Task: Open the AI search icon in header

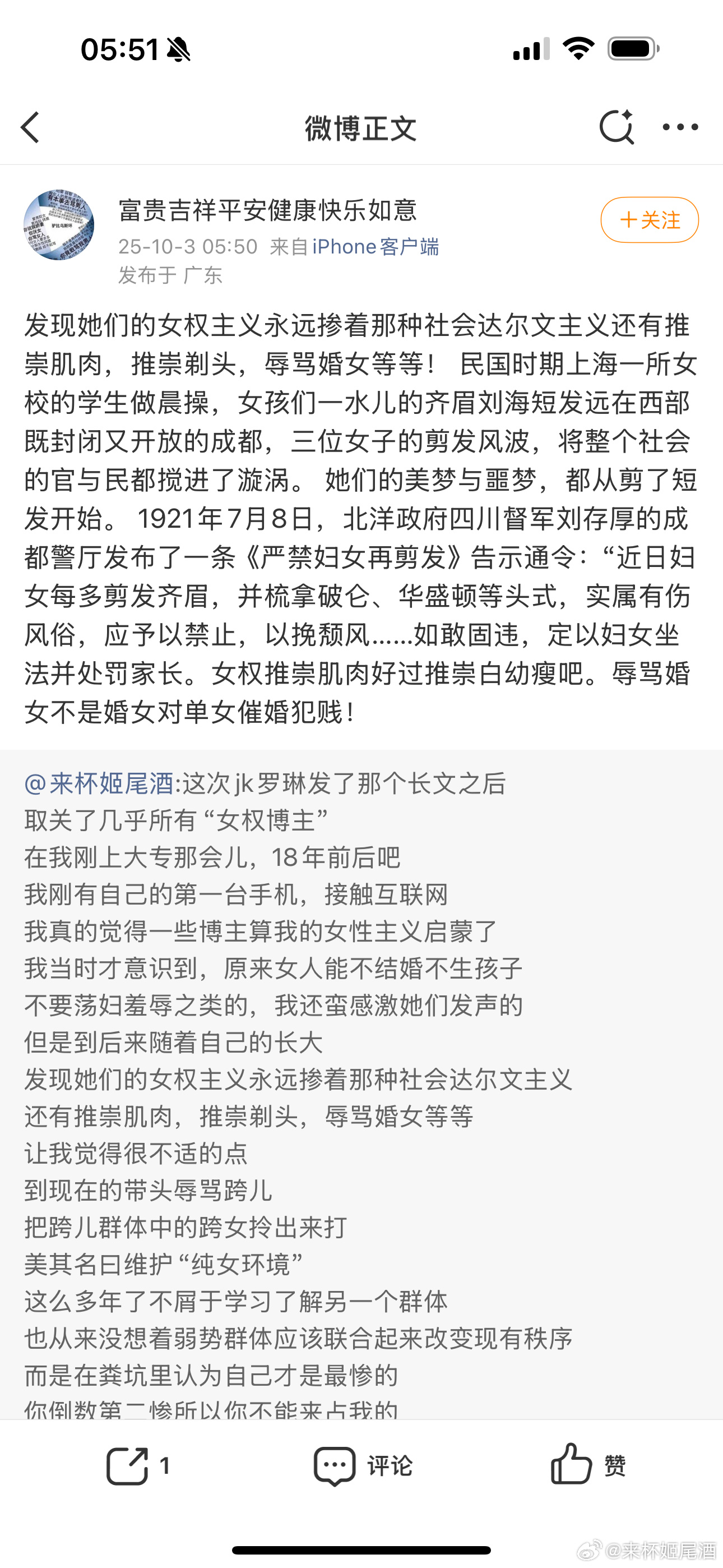Action: [616, 127]
